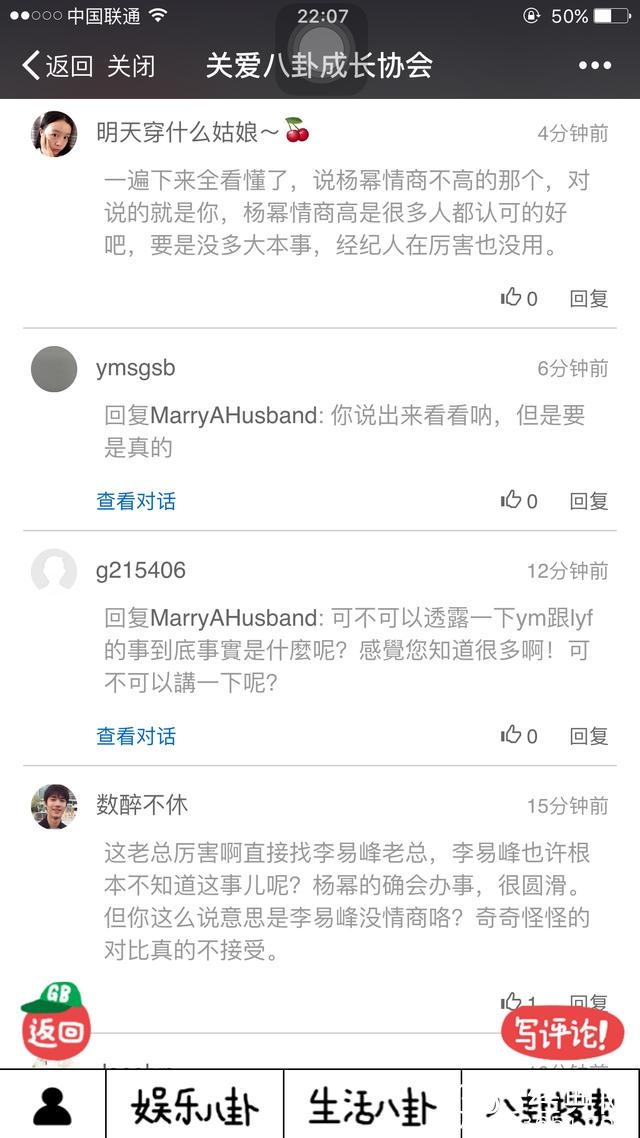Image resolution: width=640 pixels, height=1138 pixels.
Task: Switch to the 生活八卦 tab
Action: 372,1106
